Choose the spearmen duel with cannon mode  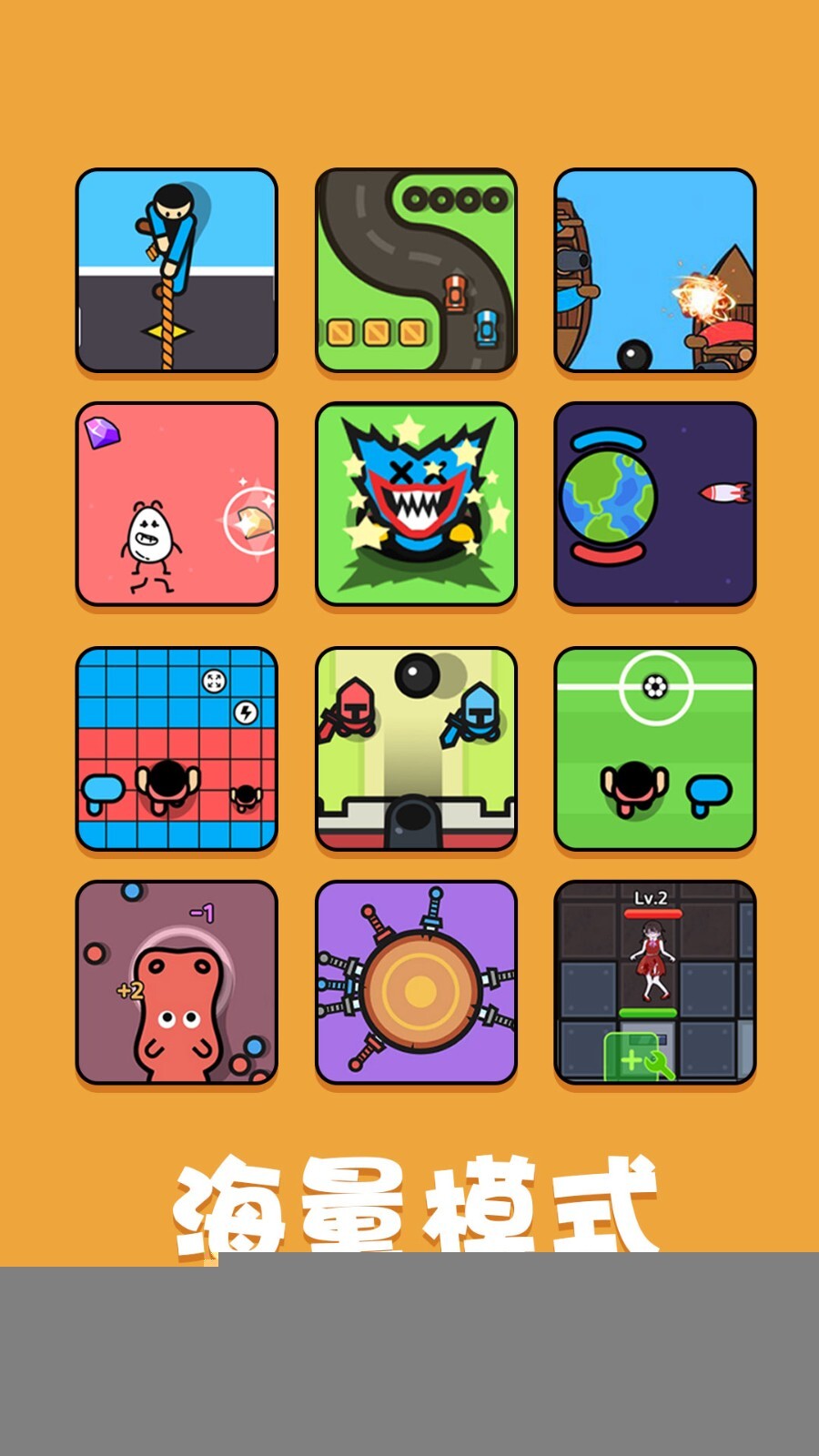pyautogui.click(x=416, y=746)
